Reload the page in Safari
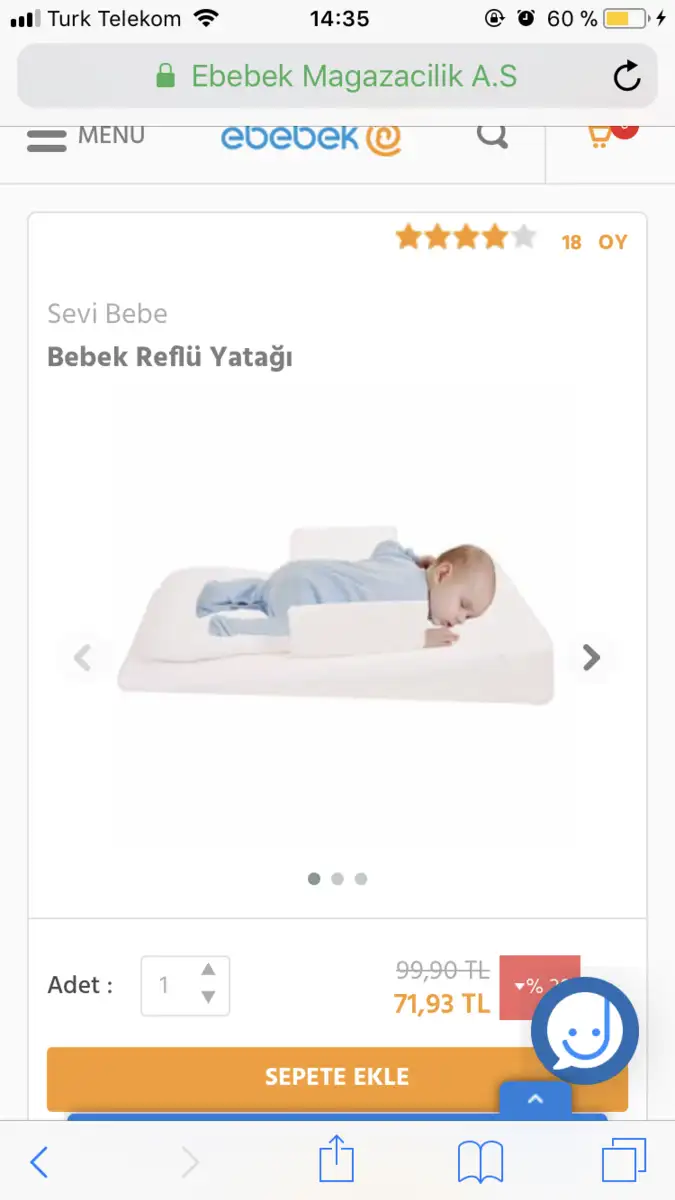Screen dimensions: 675x1200 click(x=627, y=76)
